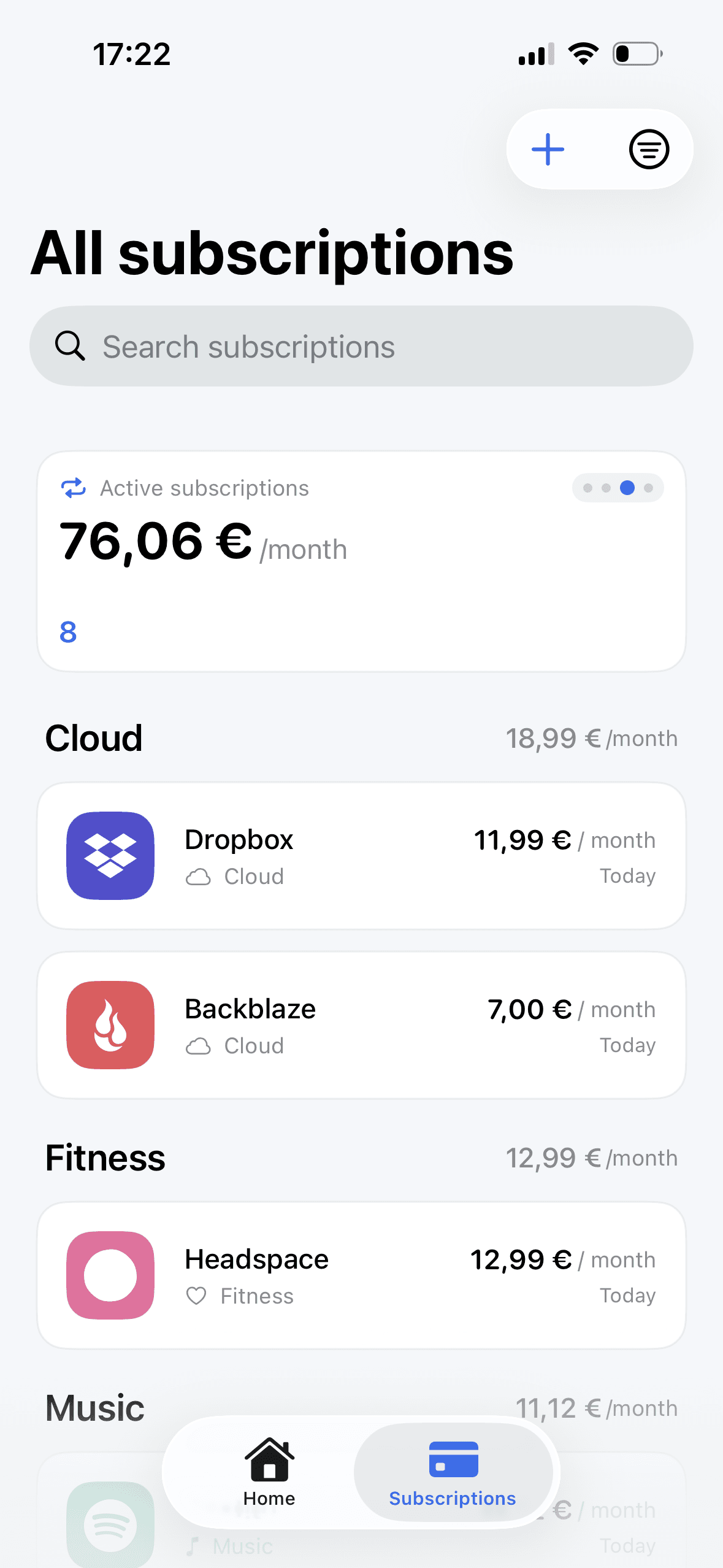Select the first pagination dot
This screenshot has height=1568, width=723.
click(x=588, y=488)
